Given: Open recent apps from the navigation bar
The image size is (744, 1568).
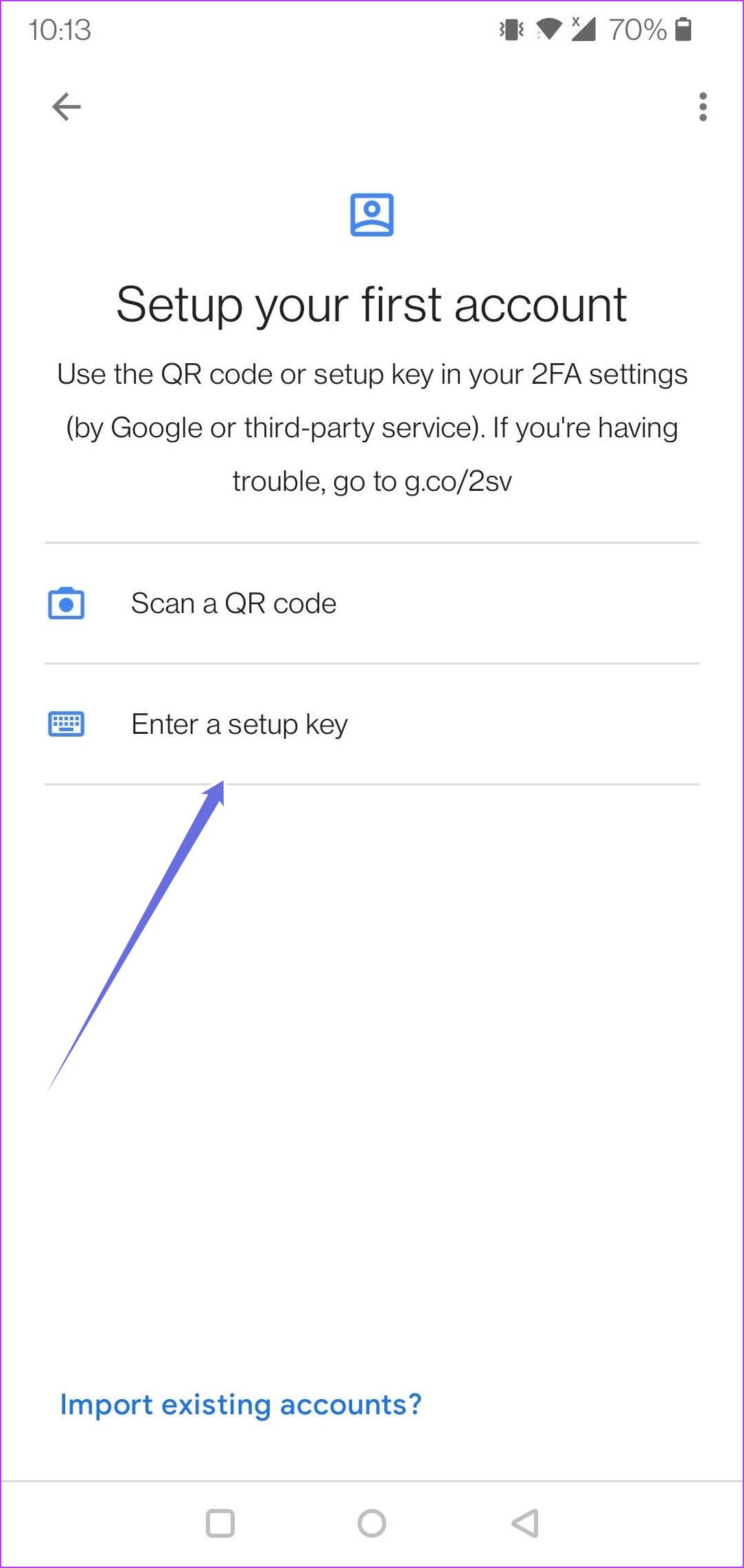Looking at the screenshot, I should point(220,1523).
